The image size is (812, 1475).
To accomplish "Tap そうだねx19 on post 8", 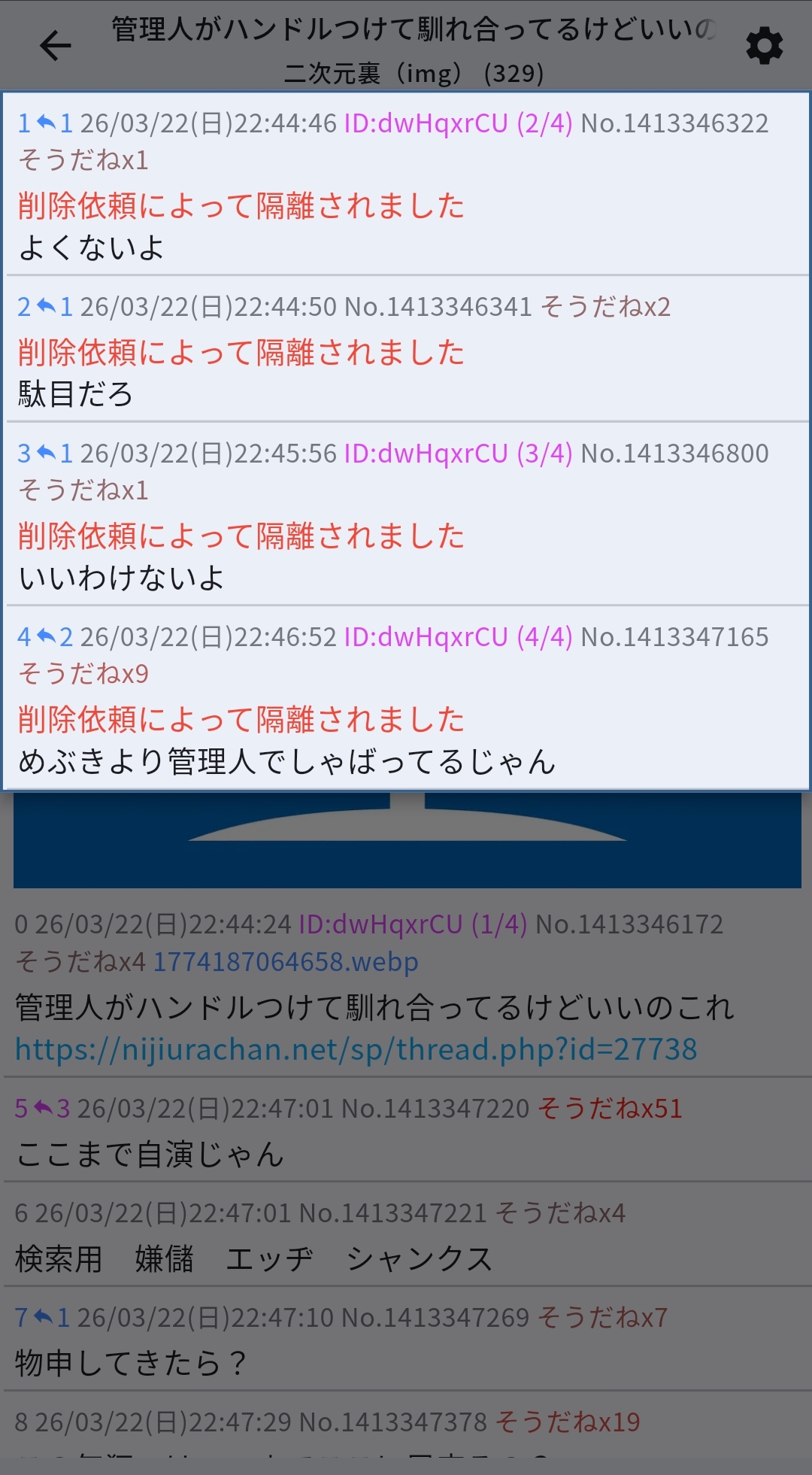I will click(x=568, y=1422).
